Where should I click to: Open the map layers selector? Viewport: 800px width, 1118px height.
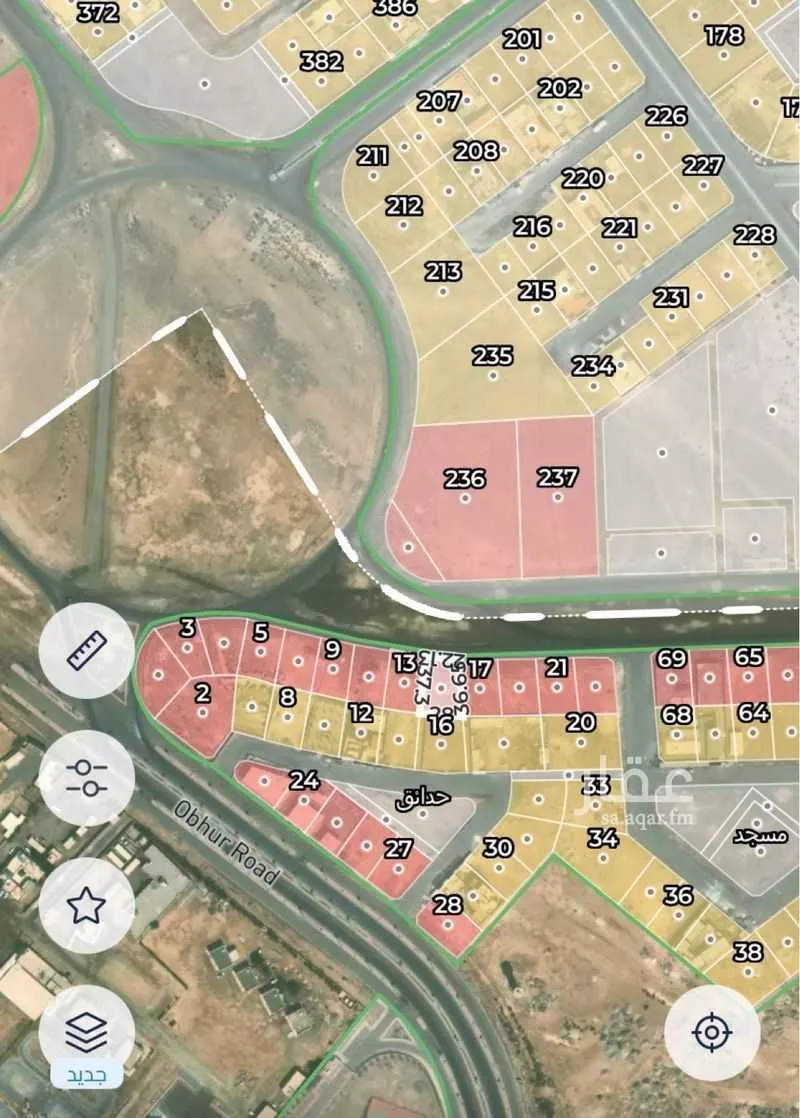click(86, 1030)
